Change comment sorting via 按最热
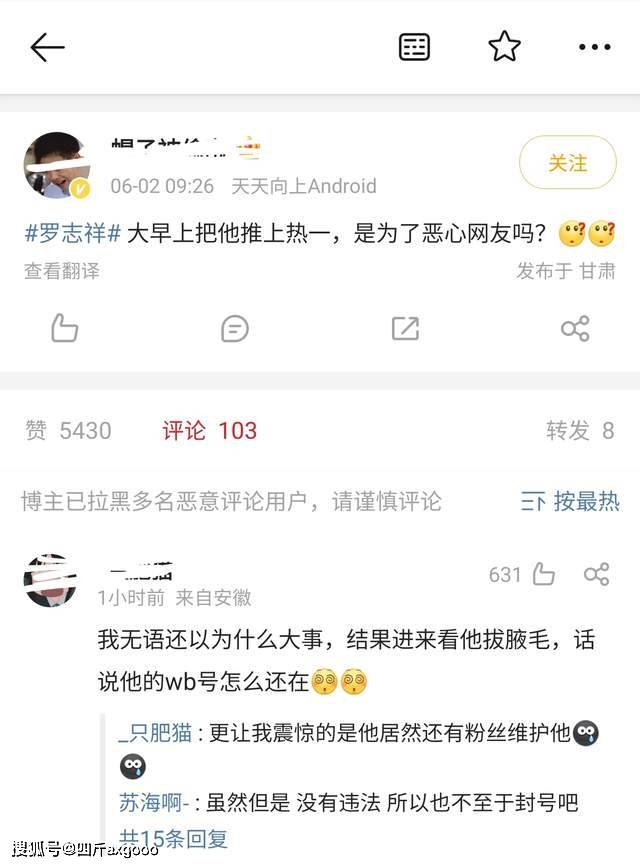640x866 pixels. click(571, 501)
